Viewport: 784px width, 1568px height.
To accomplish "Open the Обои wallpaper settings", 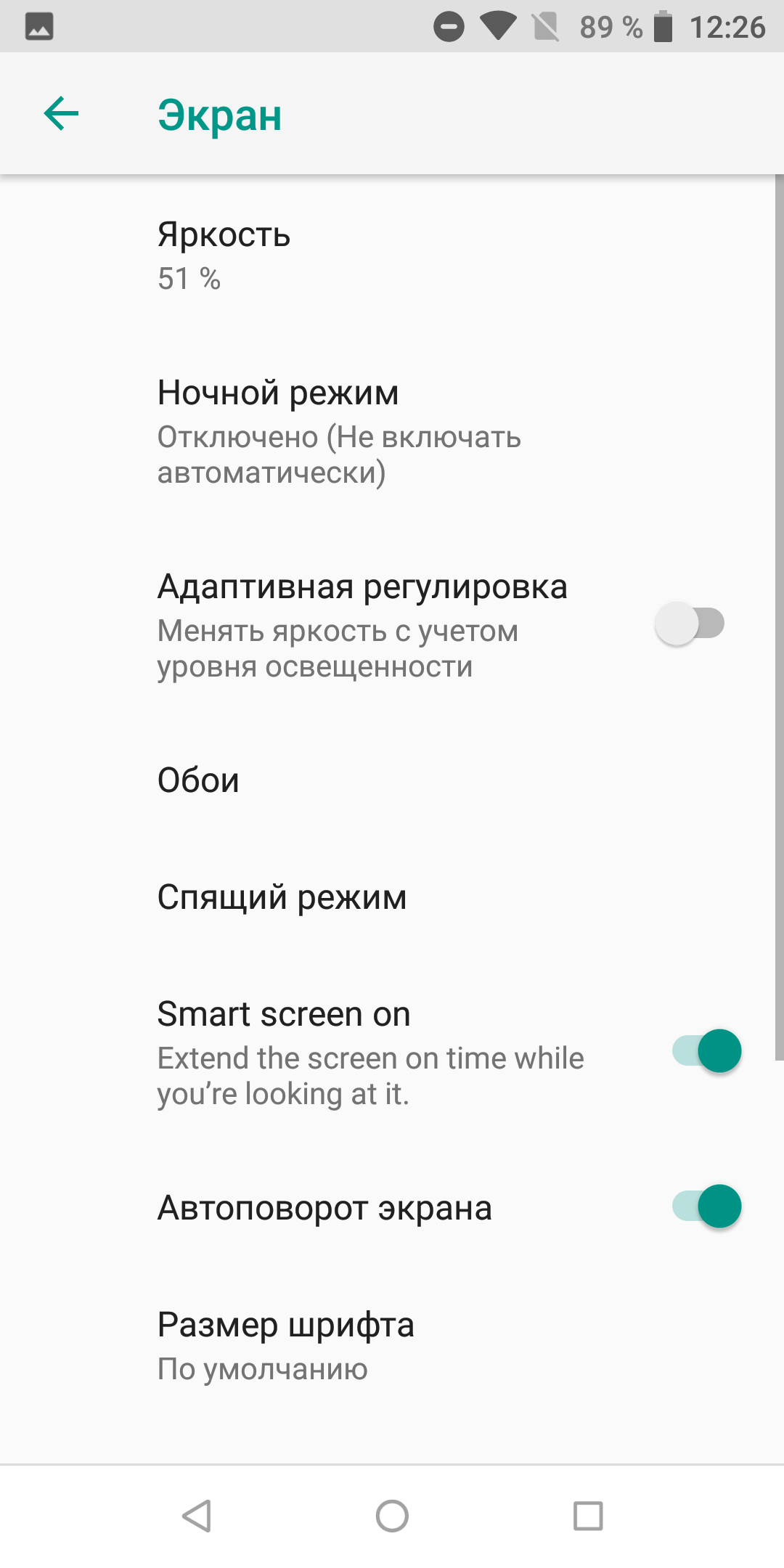I will (x=392, y=780).
